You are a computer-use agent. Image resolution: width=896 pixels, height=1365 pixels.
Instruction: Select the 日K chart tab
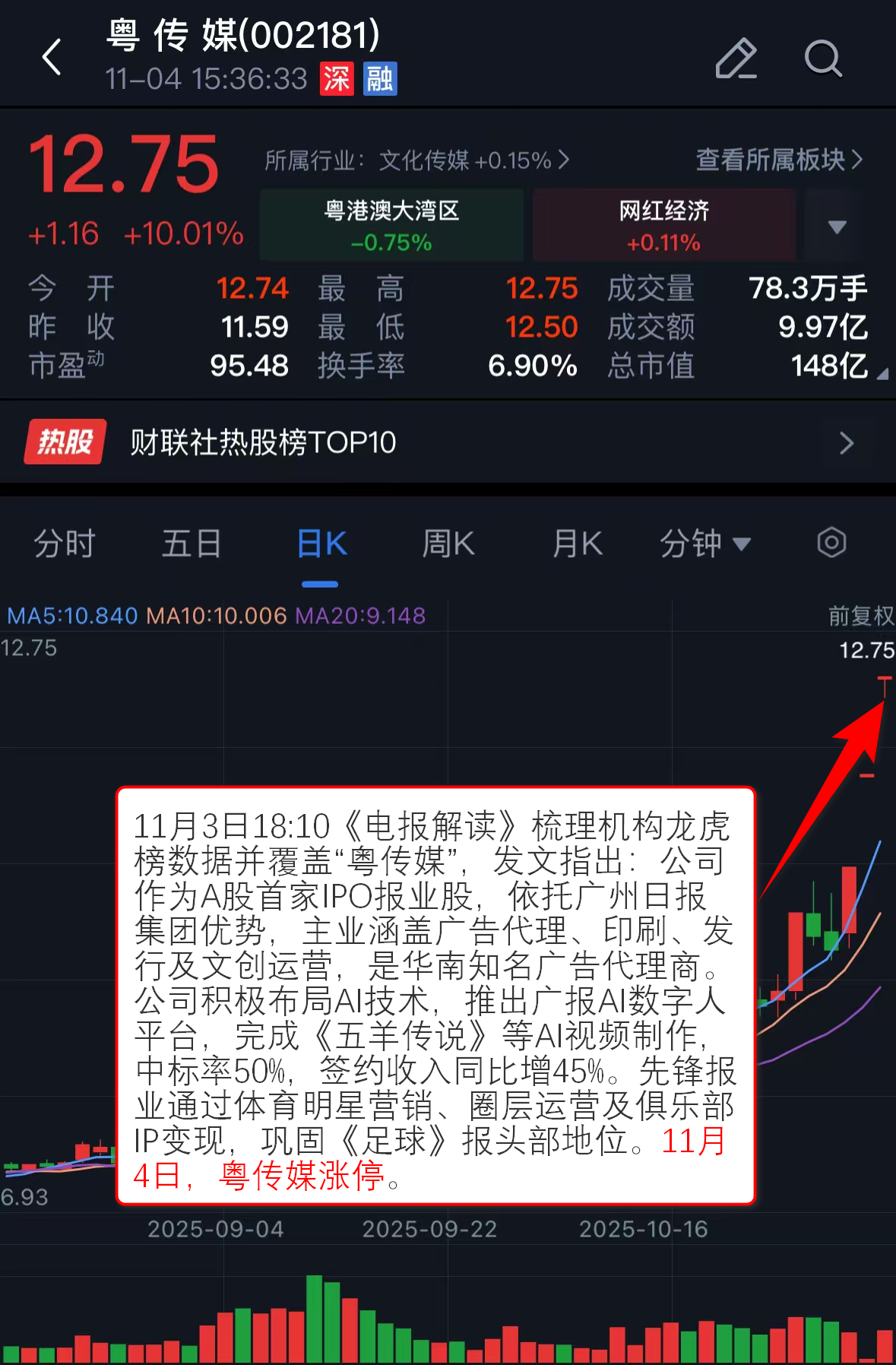[x=321, y=544]
